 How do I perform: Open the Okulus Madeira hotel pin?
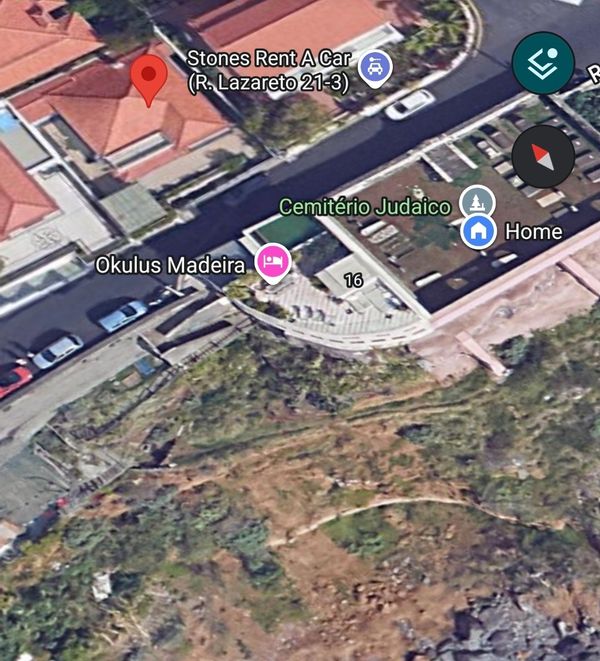[x=273, y=263]
